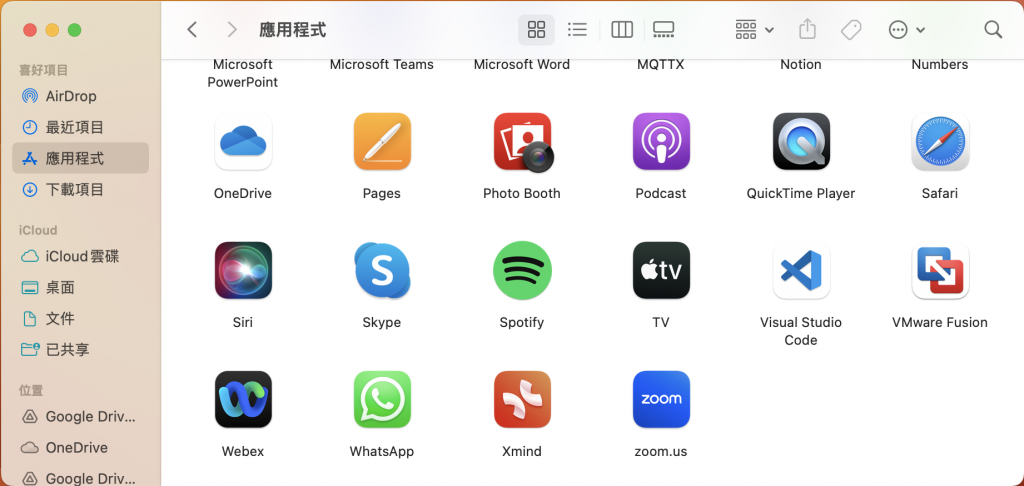Open the grouping options dropdown
This screenshot has height=486, width=1024.
pos(754,30)
